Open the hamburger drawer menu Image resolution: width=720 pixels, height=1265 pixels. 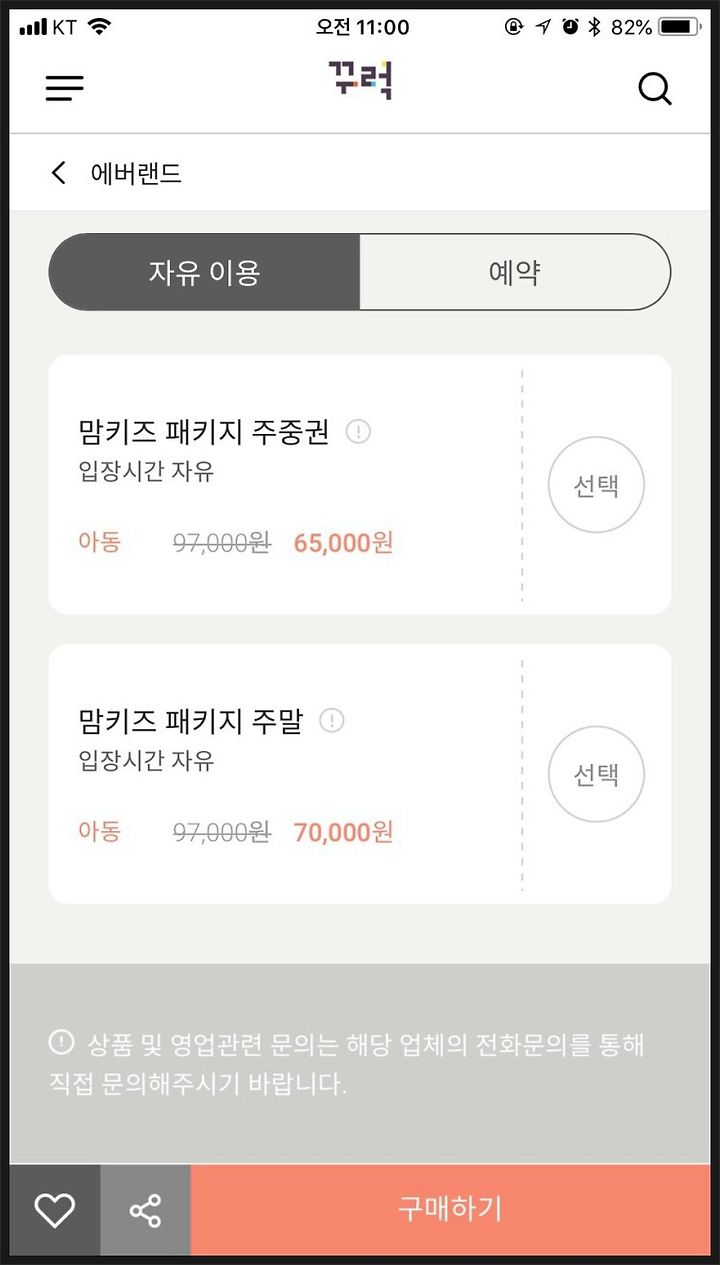[65, 89]
